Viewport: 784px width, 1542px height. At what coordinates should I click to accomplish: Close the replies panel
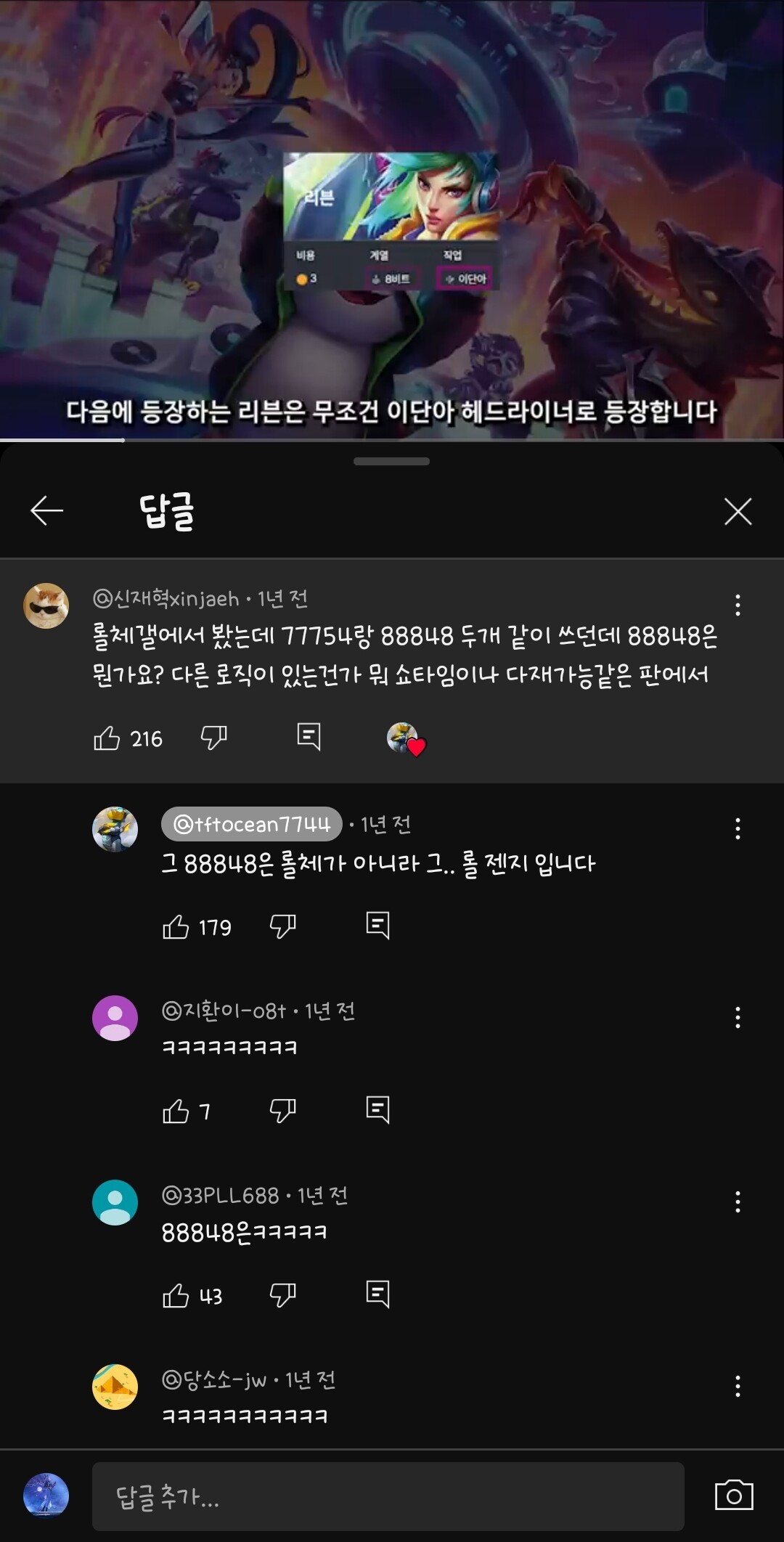pos(738,511)
